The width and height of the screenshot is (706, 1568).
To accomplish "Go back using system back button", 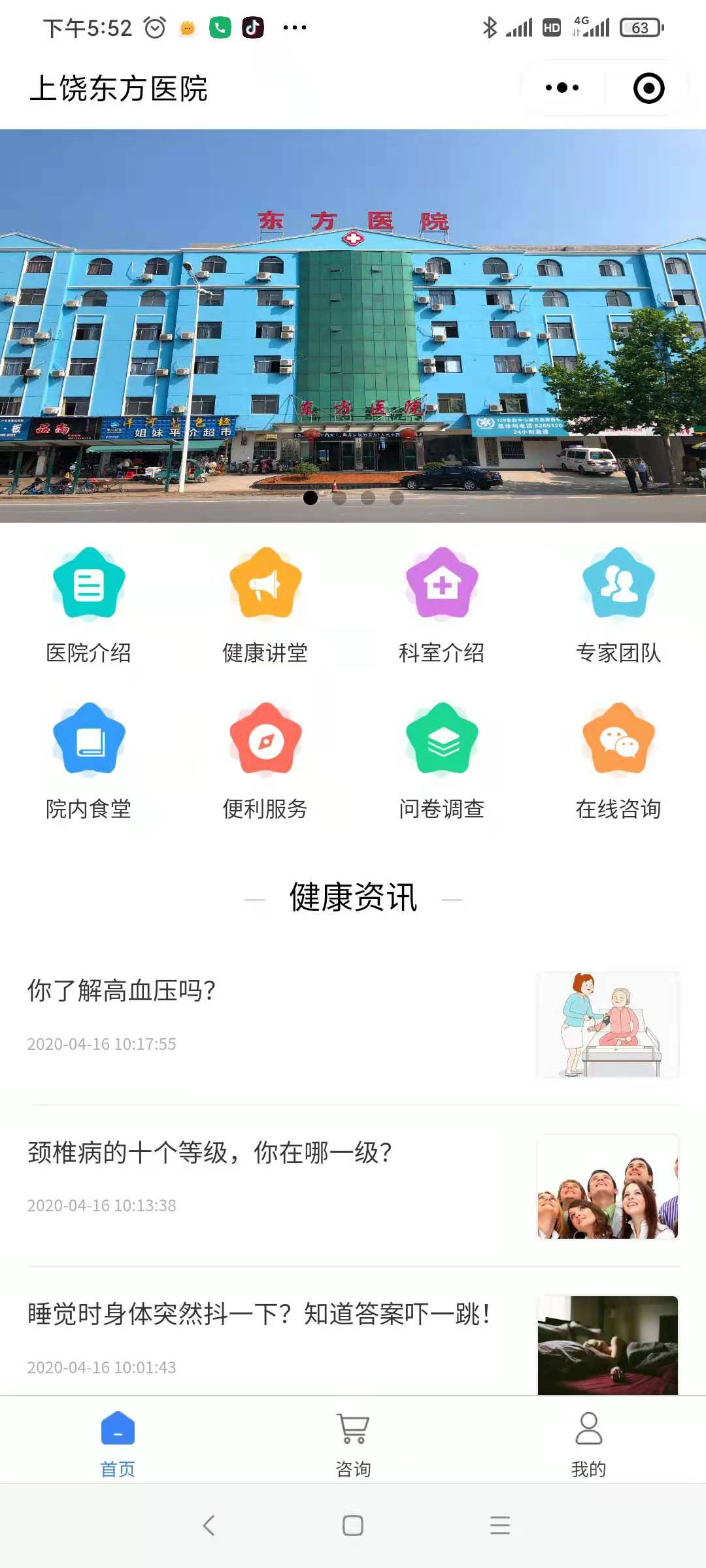I will 209,1526.
